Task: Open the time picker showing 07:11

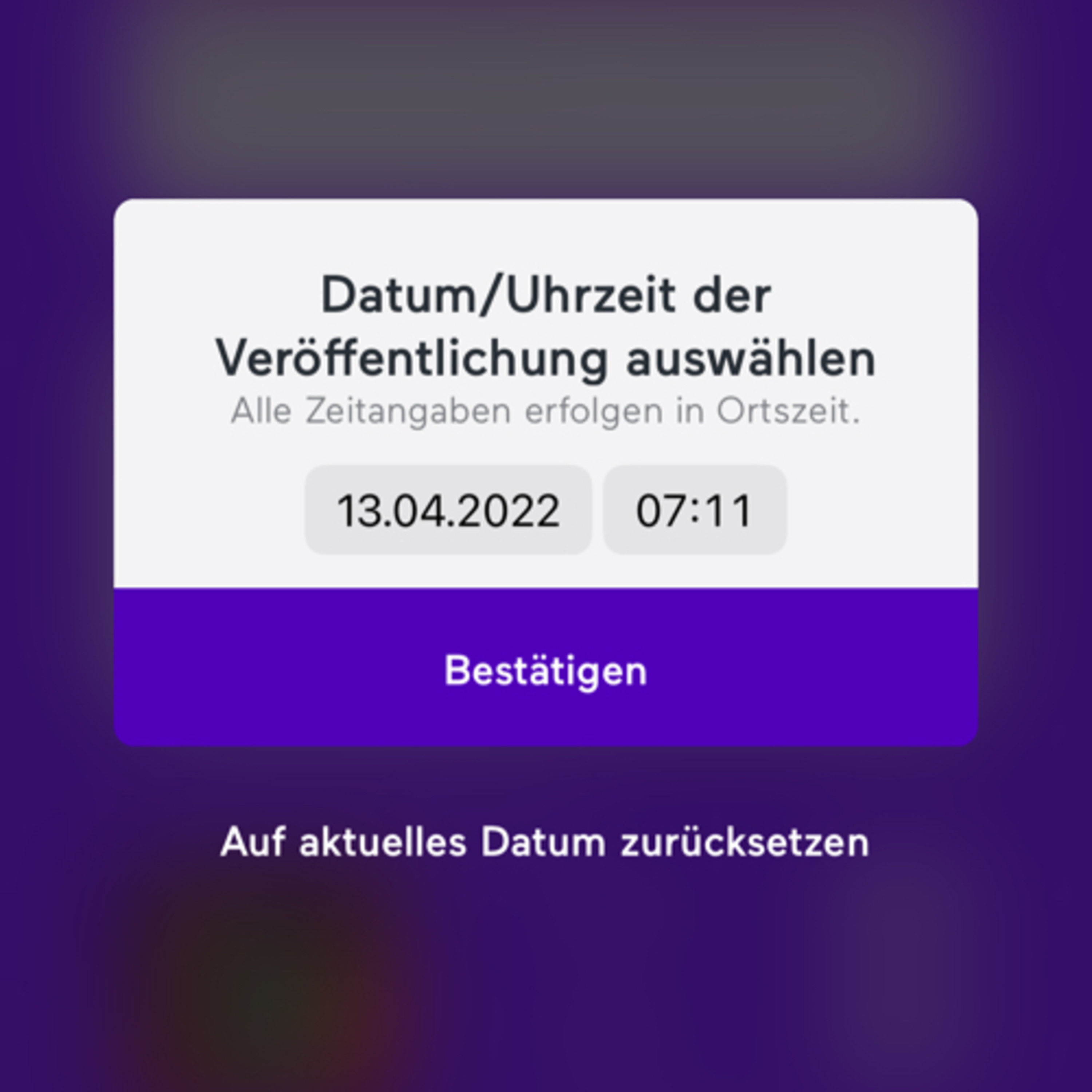Action: [695, 510]
